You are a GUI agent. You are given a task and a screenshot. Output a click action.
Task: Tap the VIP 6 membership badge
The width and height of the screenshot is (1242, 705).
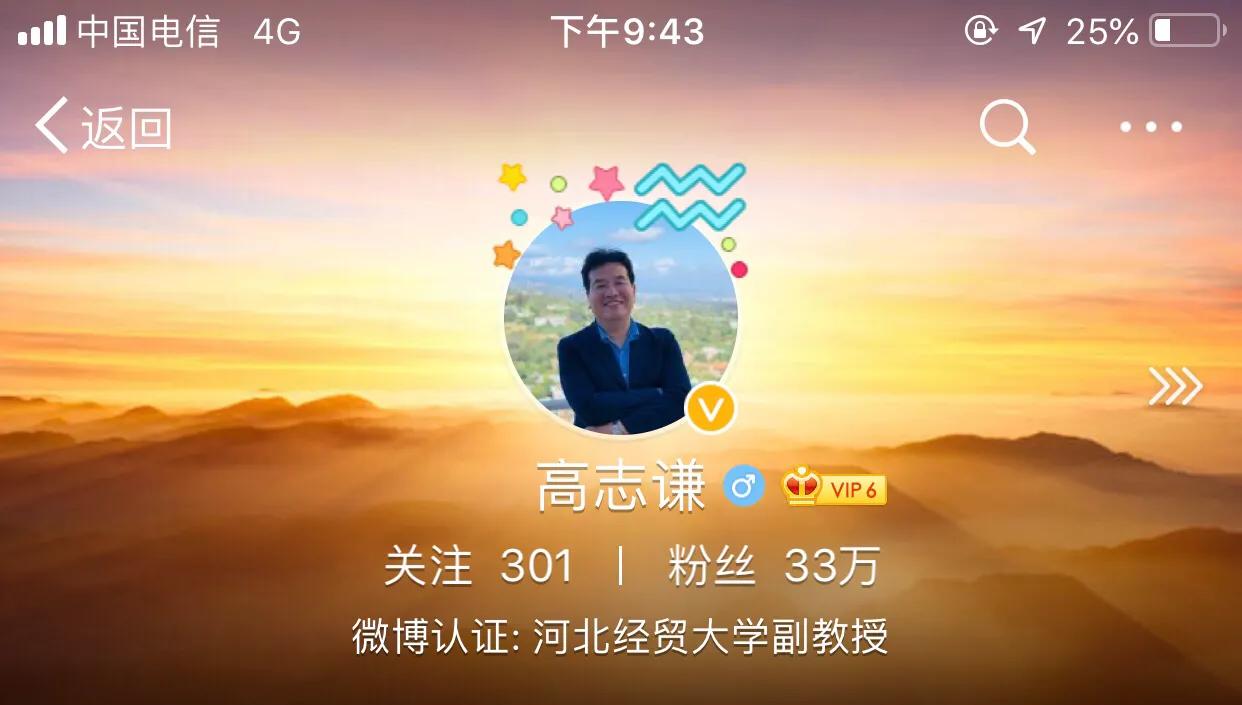click(835, 489)
